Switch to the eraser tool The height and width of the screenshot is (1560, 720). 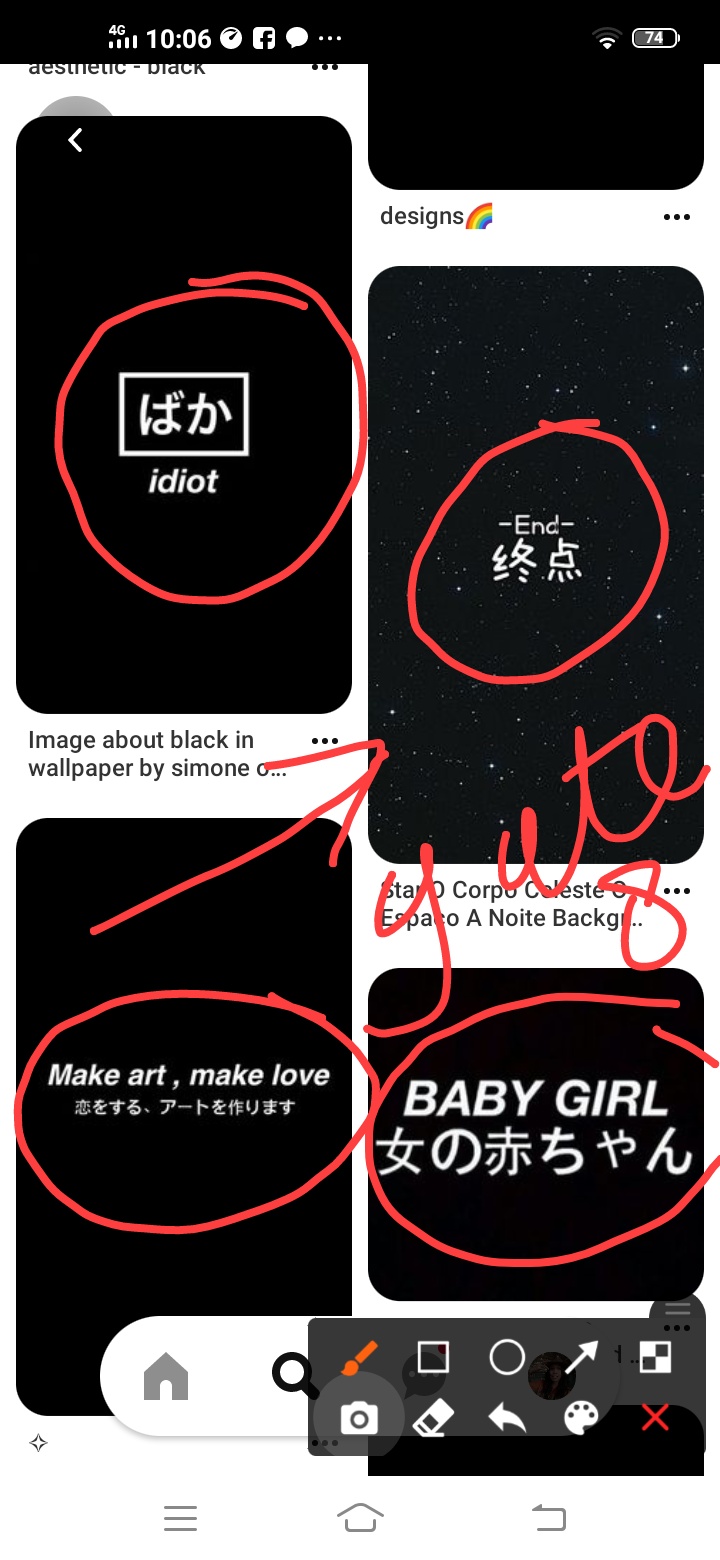tap(433, 1417)
